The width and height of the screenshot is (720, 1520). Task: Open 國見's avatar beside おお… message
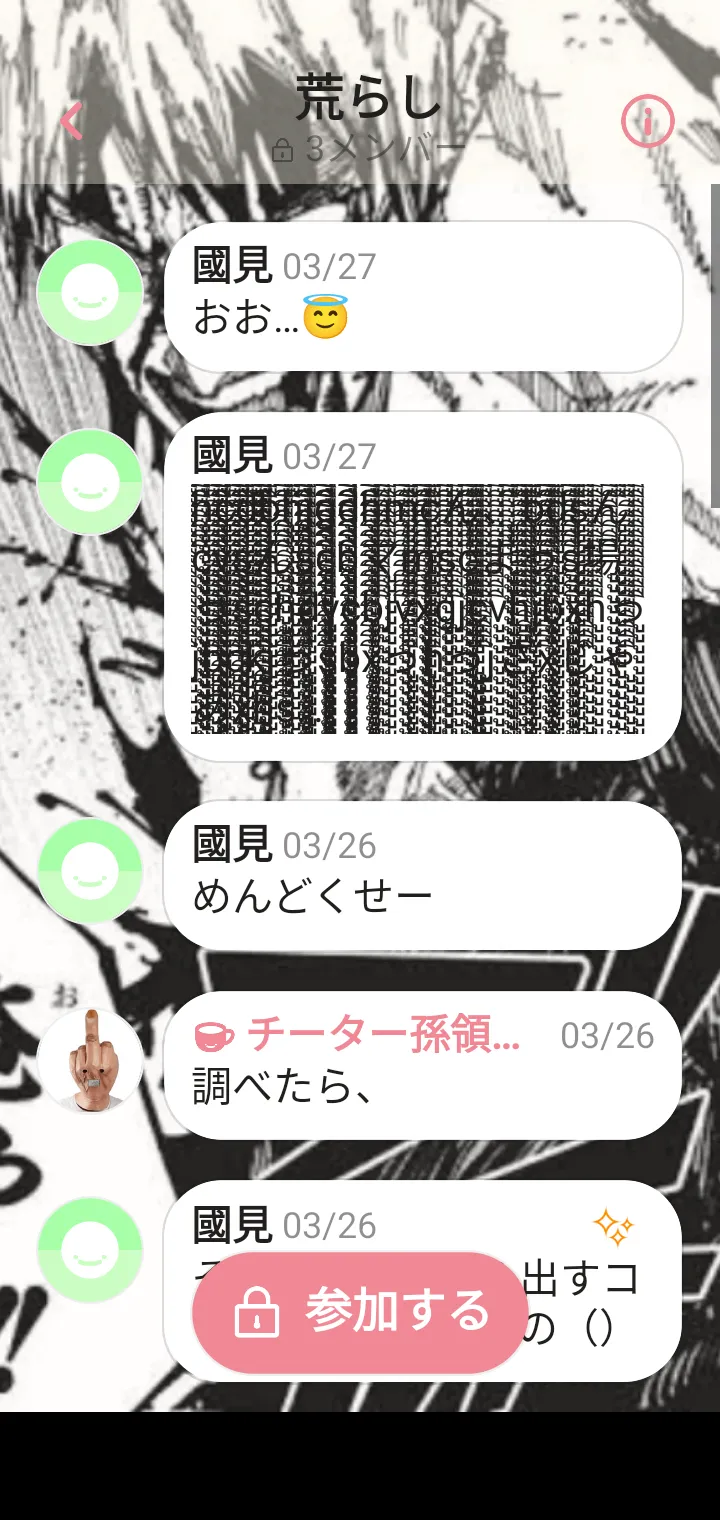tap(90, 292)
